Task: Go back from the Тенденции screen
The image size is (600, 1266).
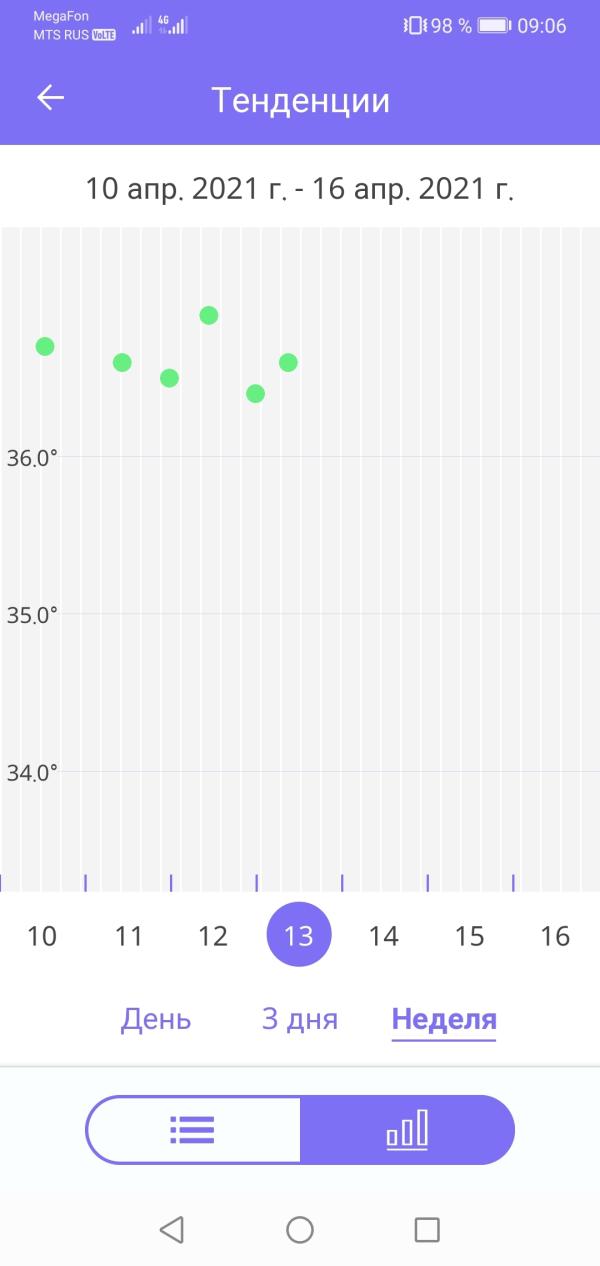Action: (50, 98)
